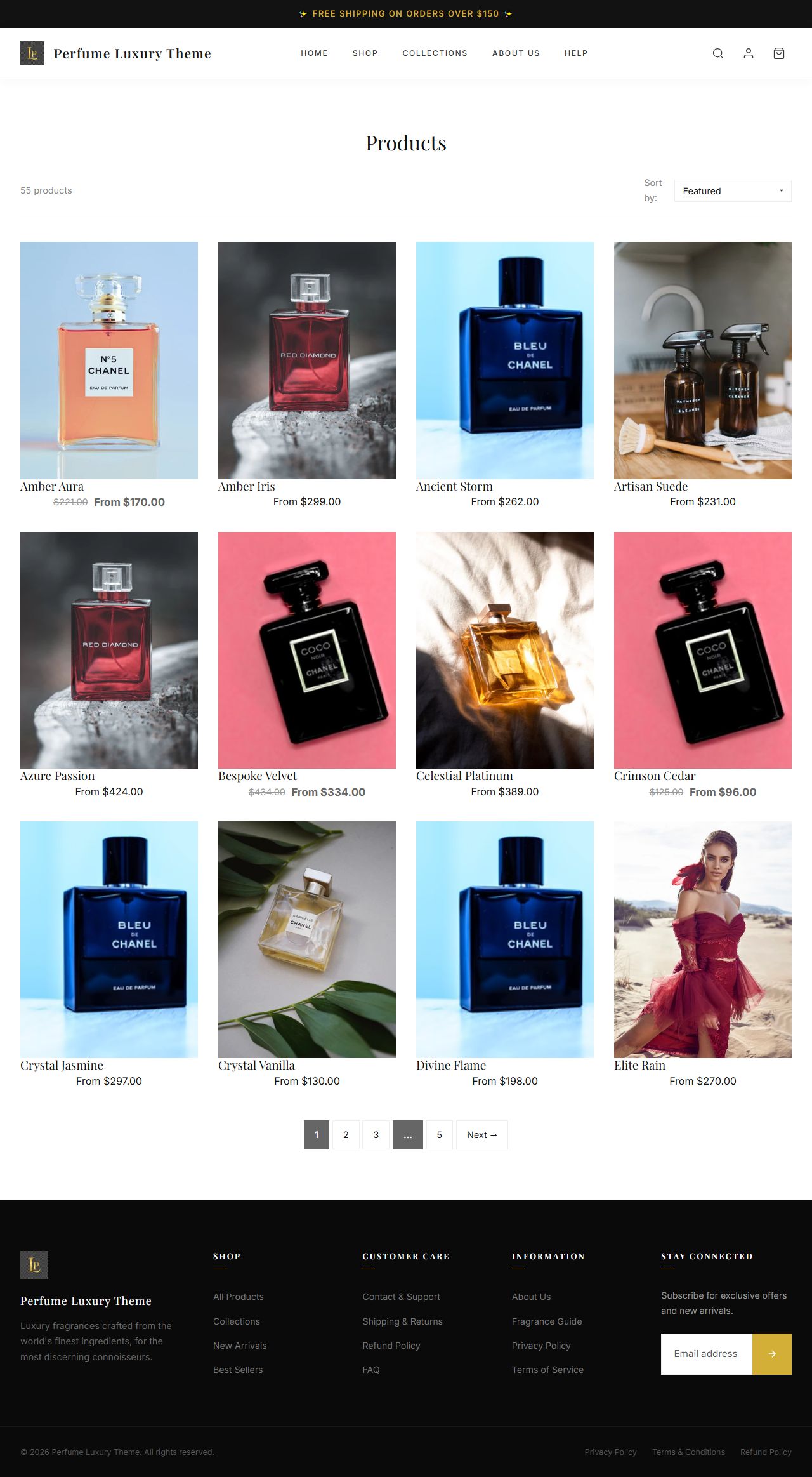
Task: Open the shopping cart icon
Action: (x=778, y=53)
